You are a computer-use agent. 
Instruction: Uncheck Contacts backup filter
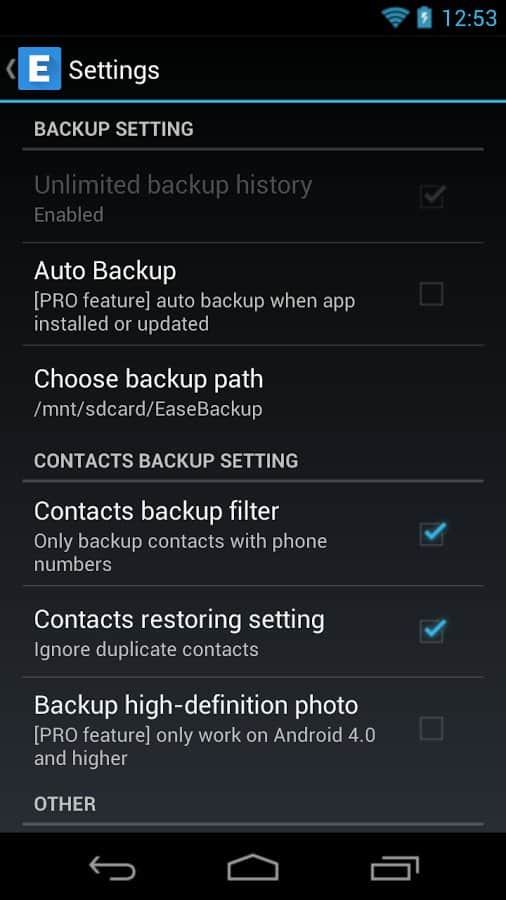click(431, 534)
